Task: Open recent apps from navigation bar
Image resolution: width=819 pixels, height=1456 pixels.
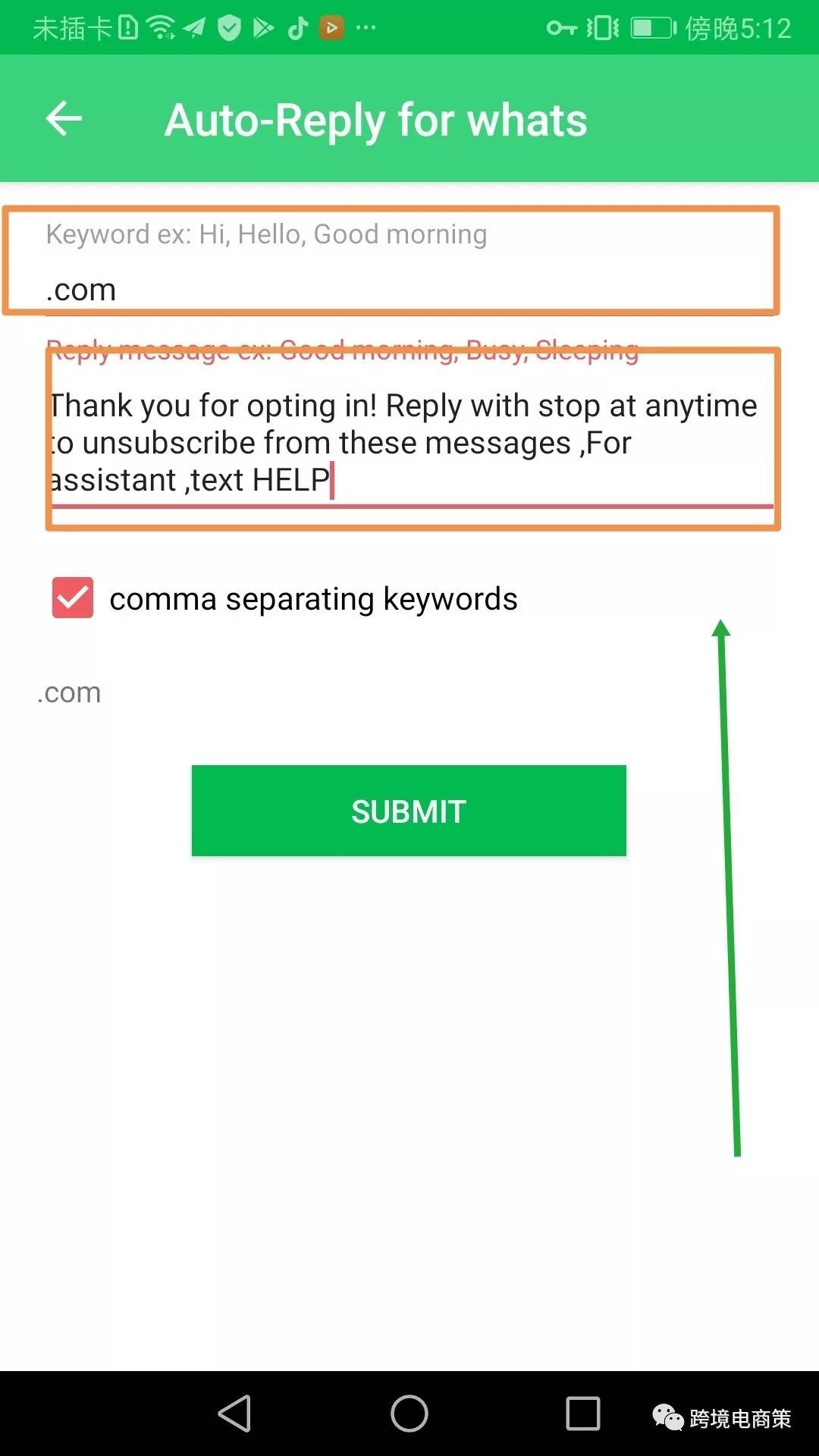Action: pyautogui.click(x=582, y=1414)
